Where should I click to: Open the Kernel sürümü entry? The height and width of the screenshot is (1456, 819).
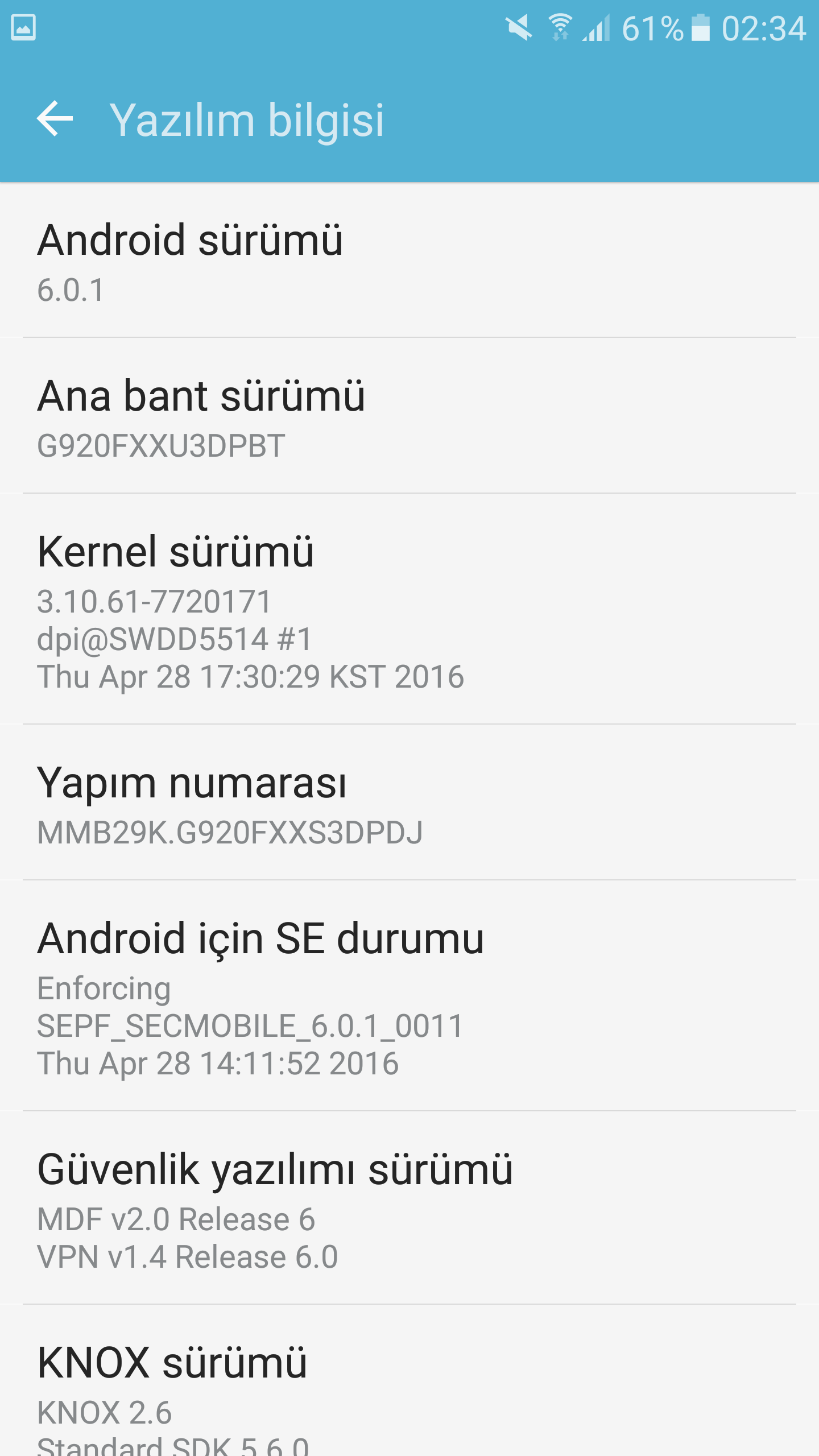click(x=409, y=610)
